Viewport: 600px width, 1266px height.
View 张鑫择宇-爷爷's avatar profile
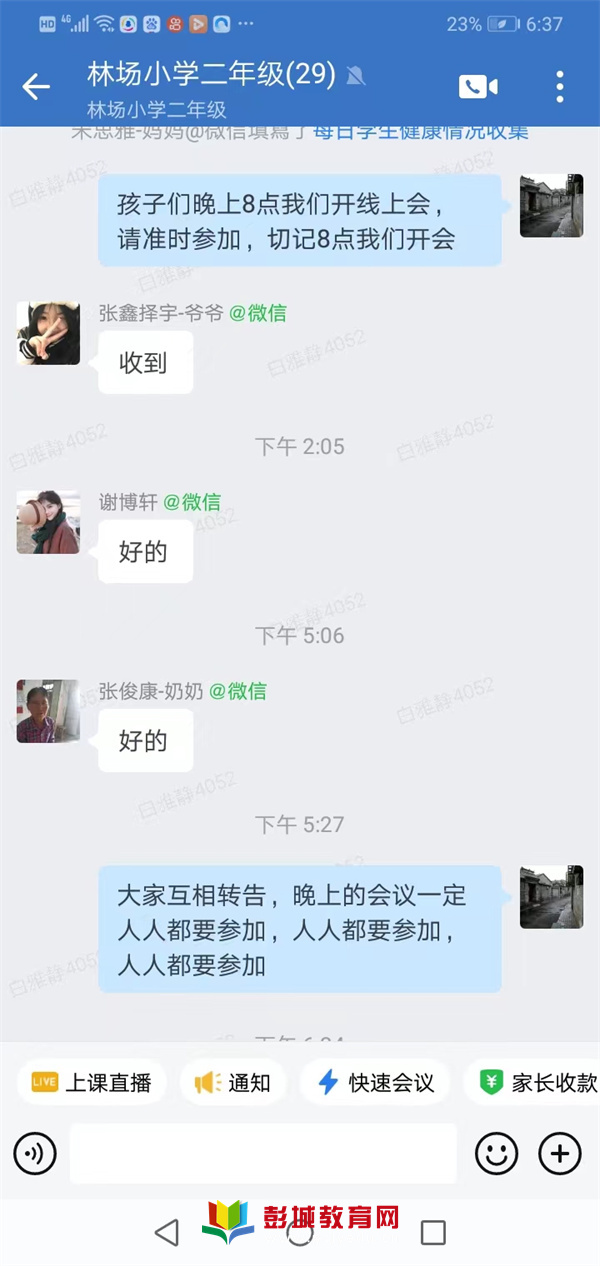point(48,333)
